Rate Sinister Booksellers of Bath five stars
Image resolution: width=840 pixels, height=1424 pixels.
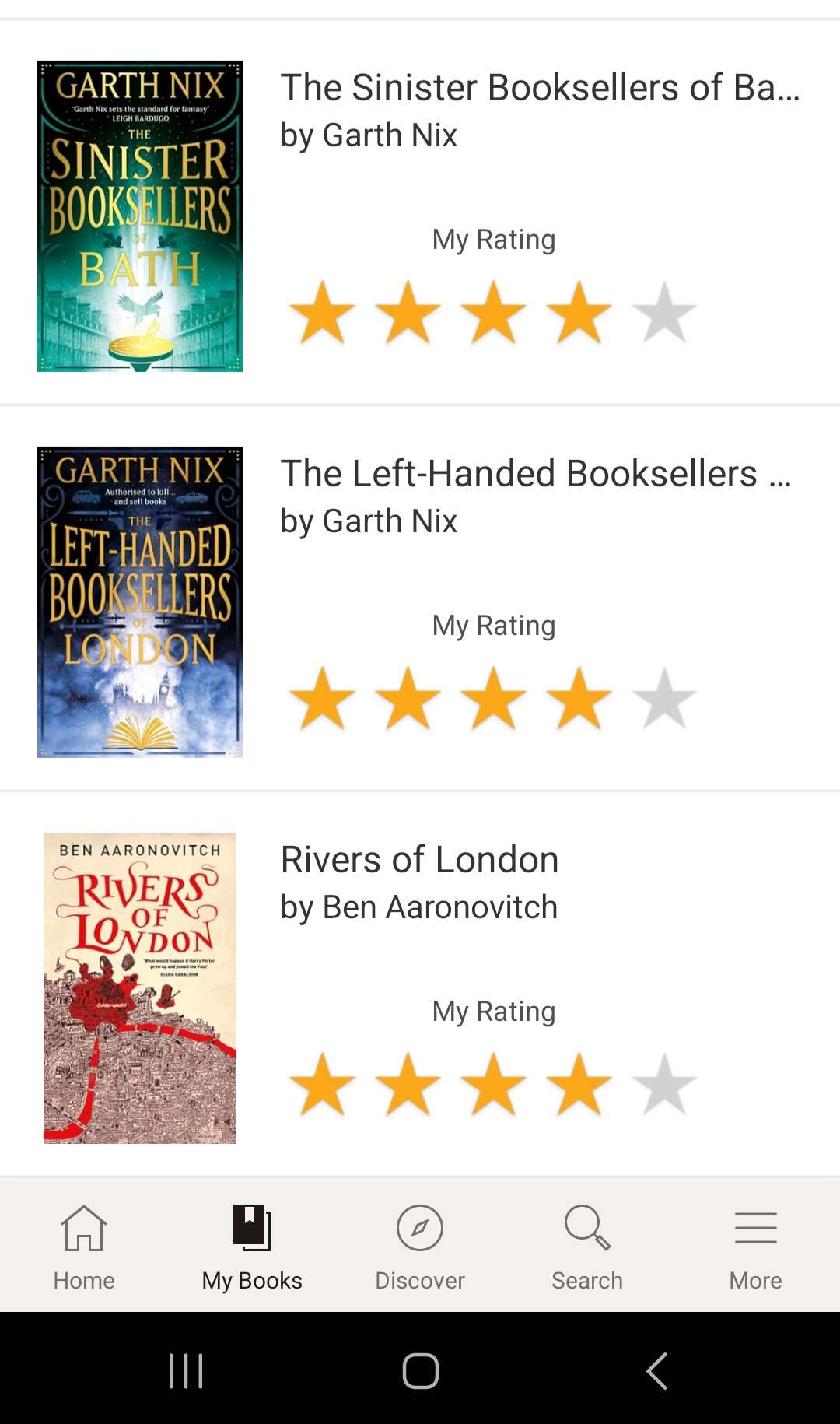click(664, 313)
